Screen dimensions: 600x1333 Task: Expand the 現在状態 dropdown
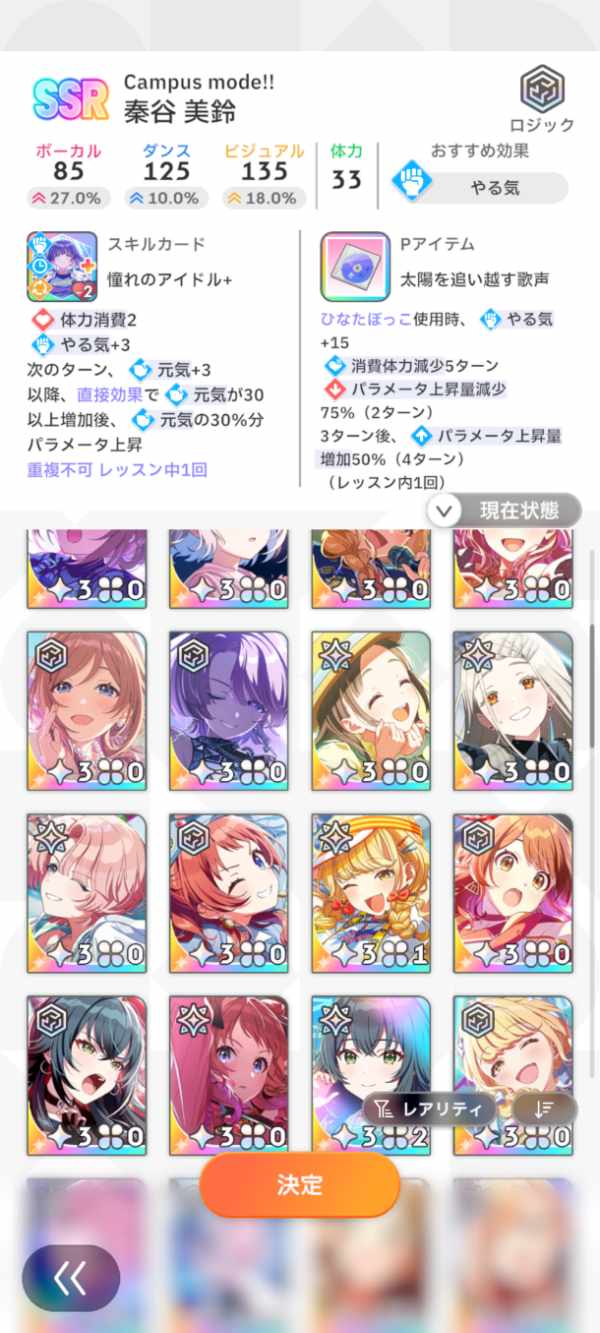click(505, 510)
